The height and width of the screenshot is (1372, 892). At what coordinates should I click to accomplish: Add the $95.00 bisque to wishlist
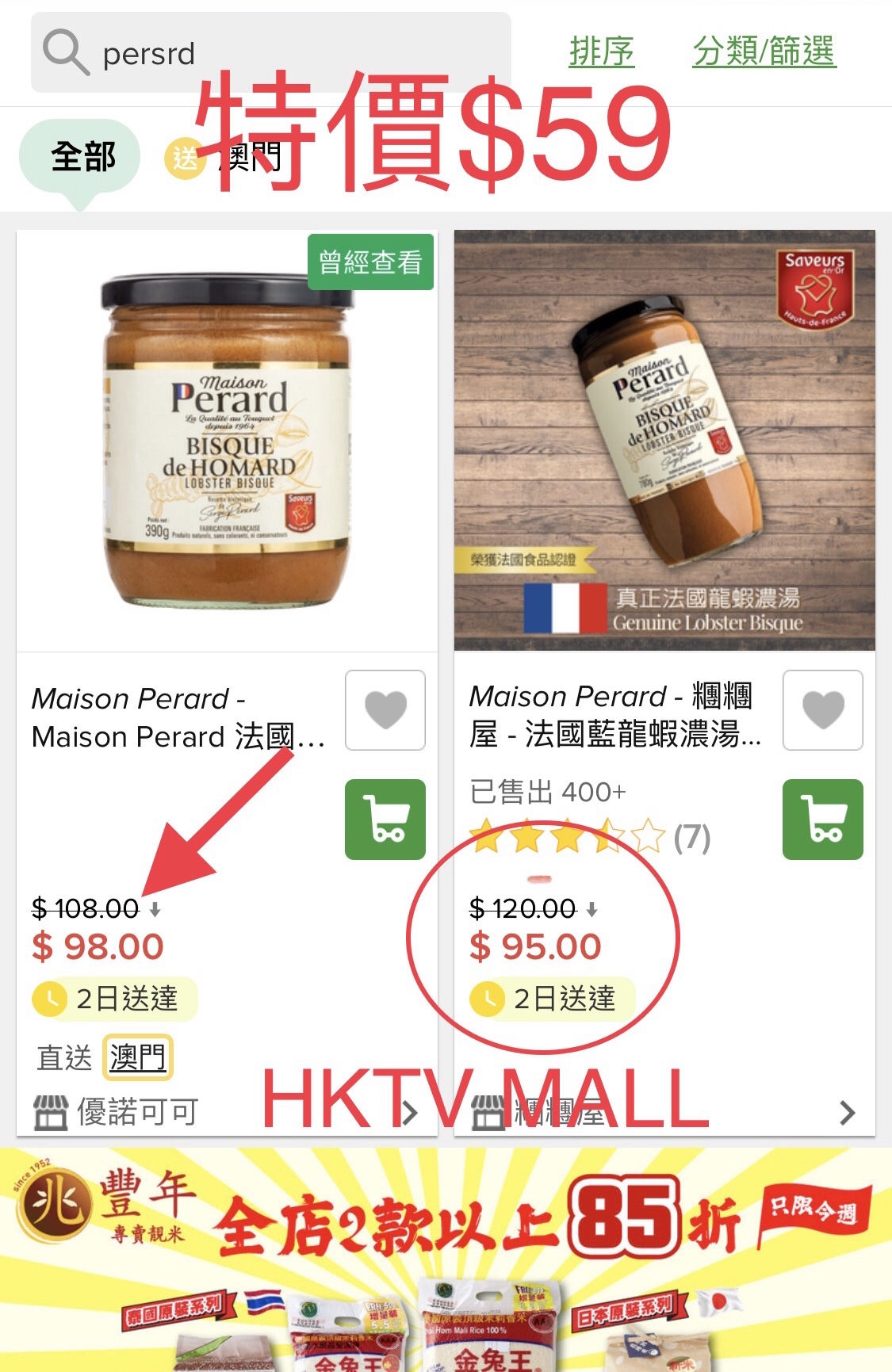tap(823, 710)
